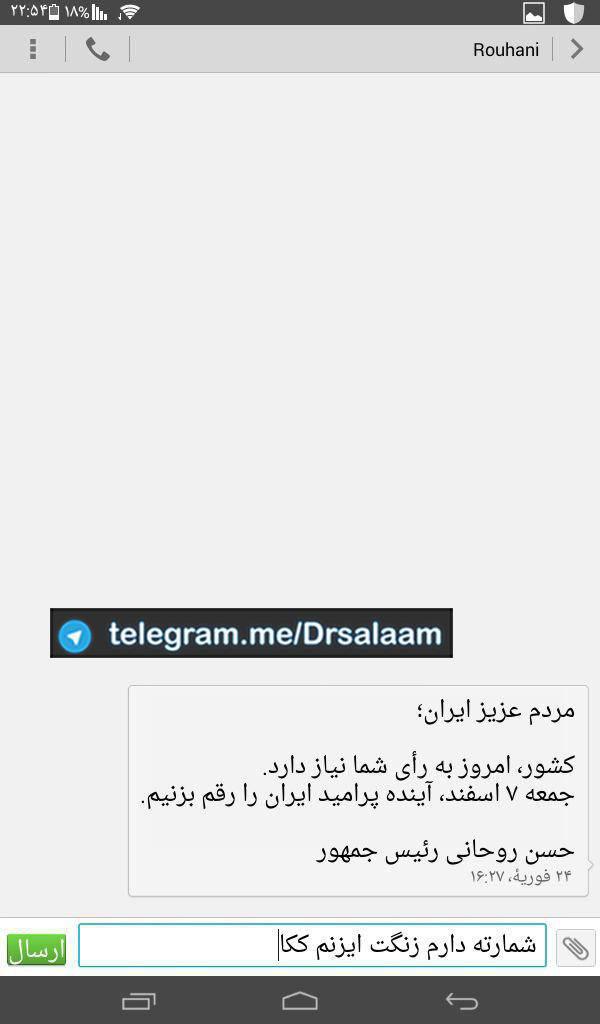Image resolution: width=600 pixels, height=1024 pixels.
Task: Go back using the top arrow
Action: [x=576, y=49]
